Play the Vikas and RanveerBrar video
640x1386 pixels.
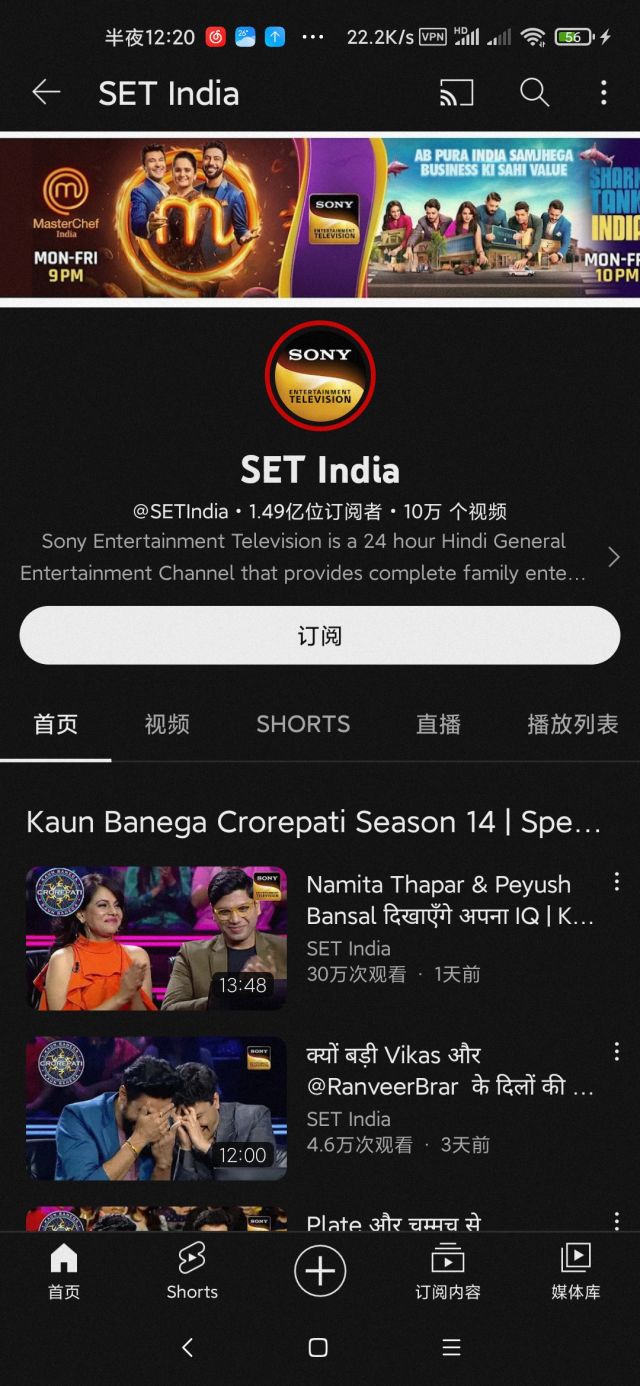pos(156,1108)
